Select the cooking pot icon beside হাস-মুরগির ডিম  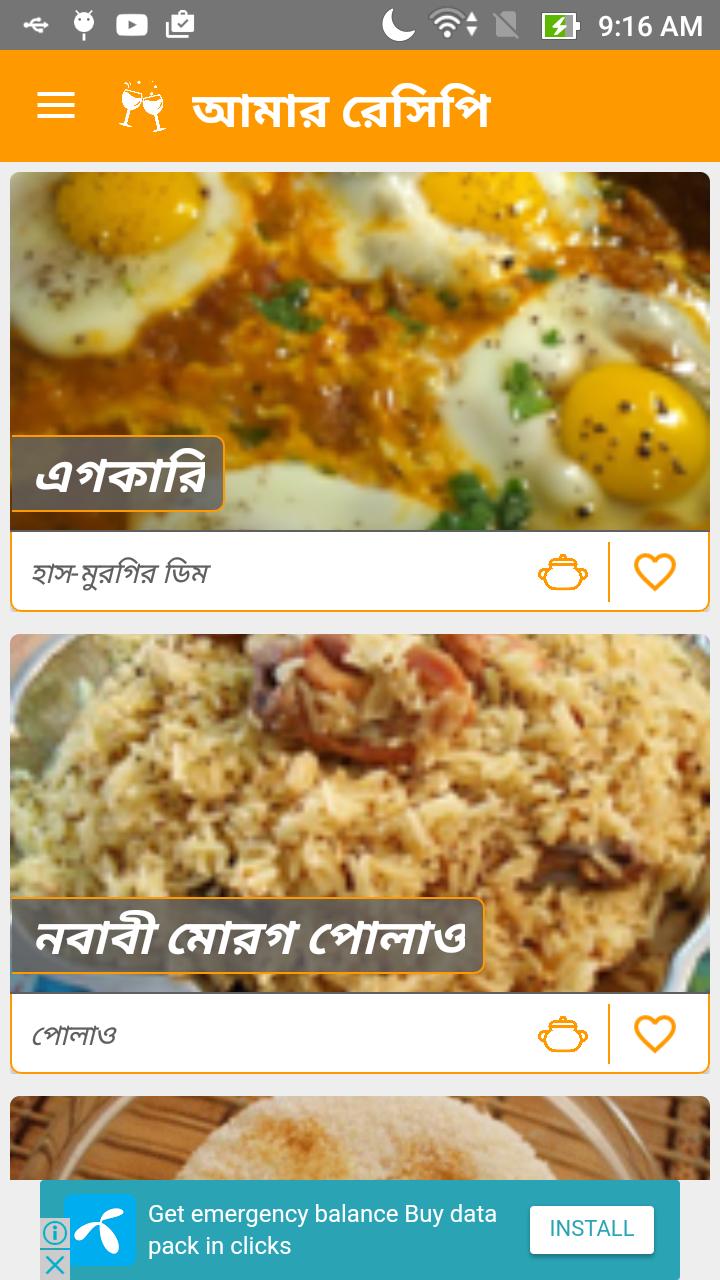[563, 571]
